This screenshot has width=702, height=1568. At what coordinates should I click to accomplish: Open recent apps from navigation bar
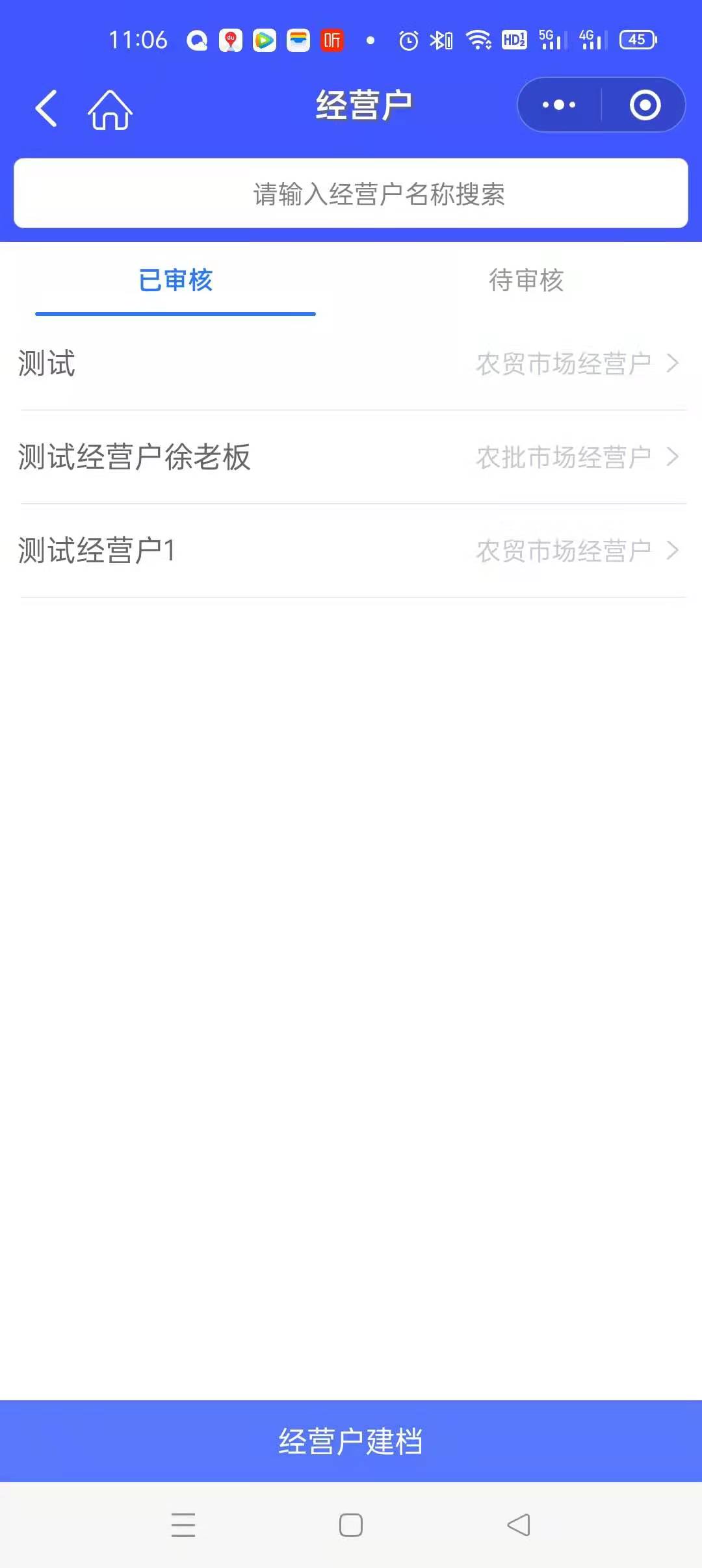coord(183,1525)
